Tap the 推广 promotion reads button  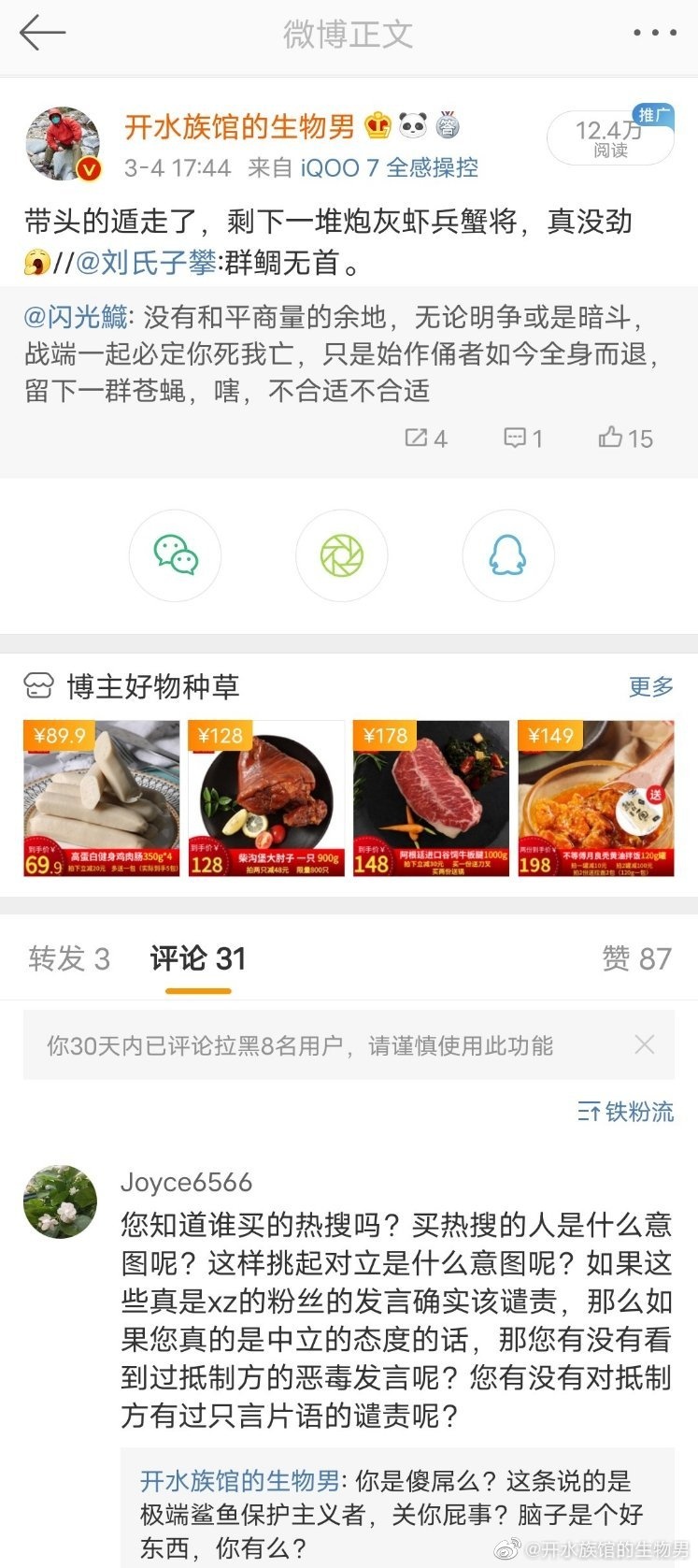click(x=610, y=137)
